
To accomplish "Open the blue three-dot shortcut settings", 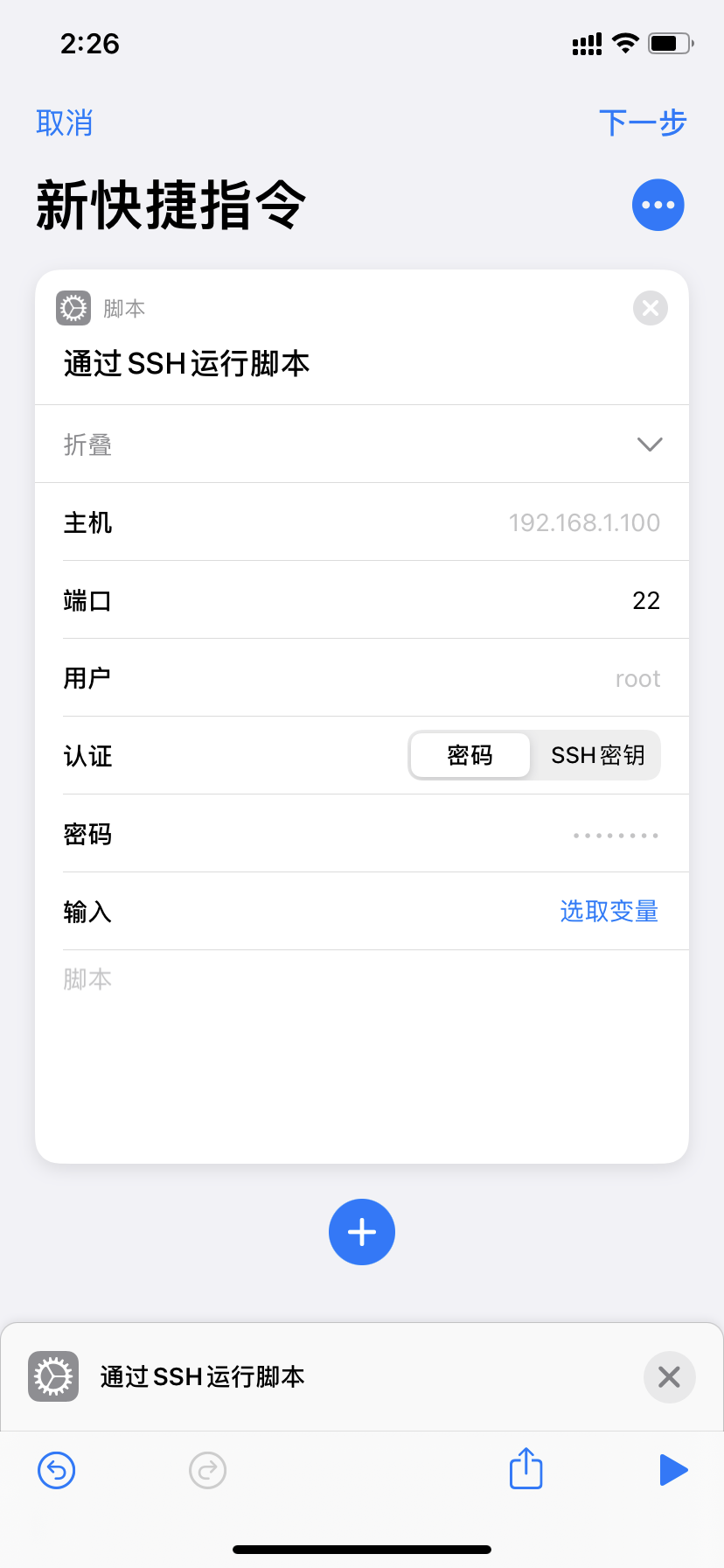I will (658, 206).
